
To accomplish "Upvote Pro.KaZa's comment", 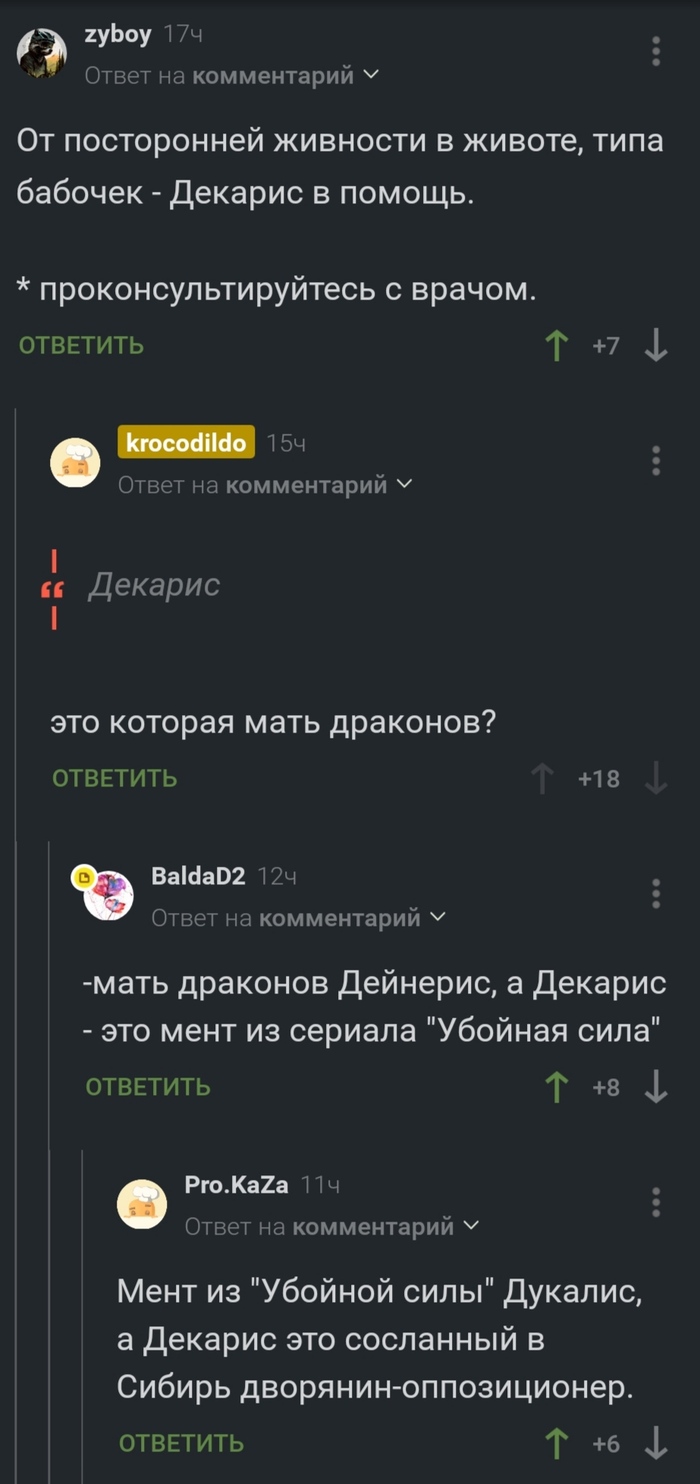I will pos(556,1443).
